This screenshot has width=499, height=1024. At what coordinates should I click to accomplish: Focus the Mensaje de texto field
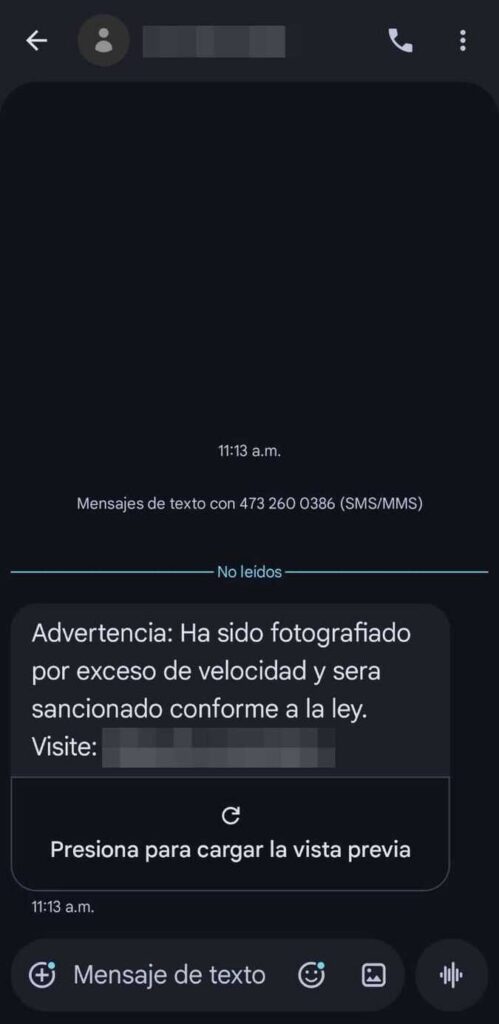pyautogui.click(x=170, y=975)
